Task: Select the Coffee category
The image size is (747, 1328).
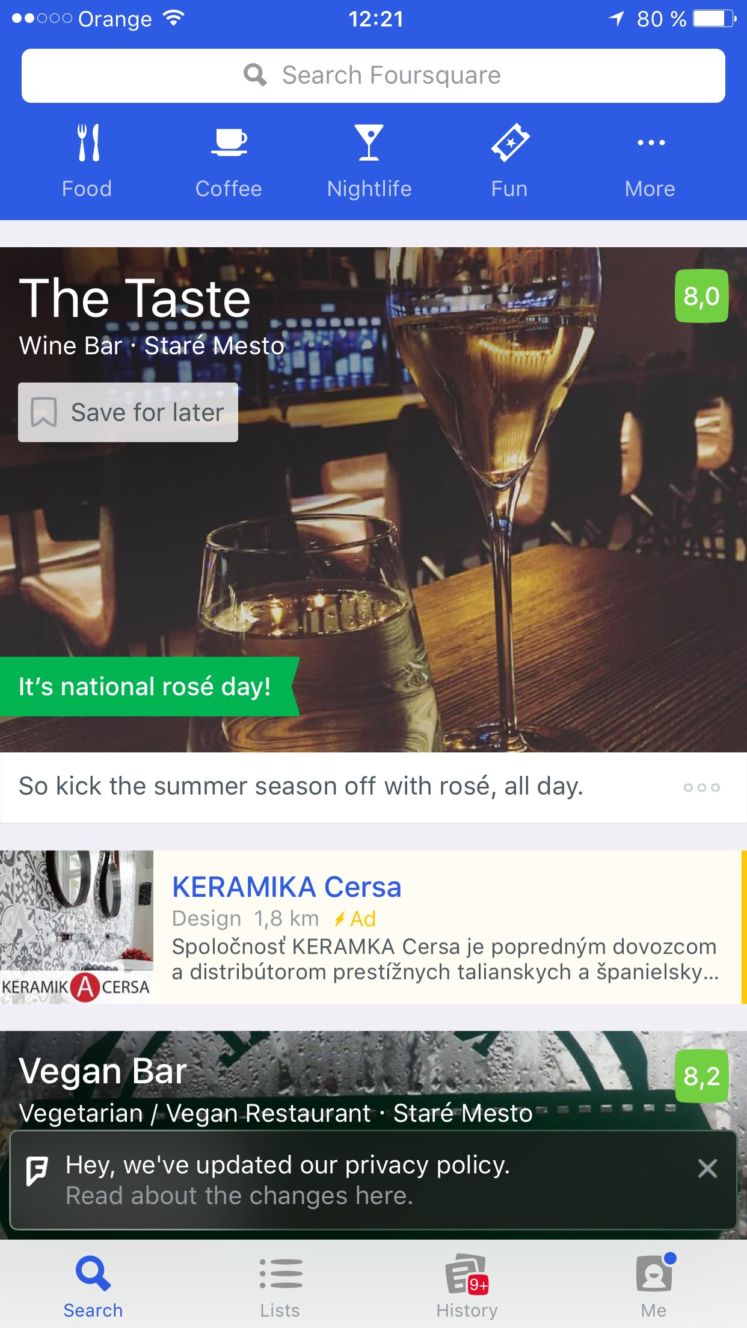Action: click(228, 162)
